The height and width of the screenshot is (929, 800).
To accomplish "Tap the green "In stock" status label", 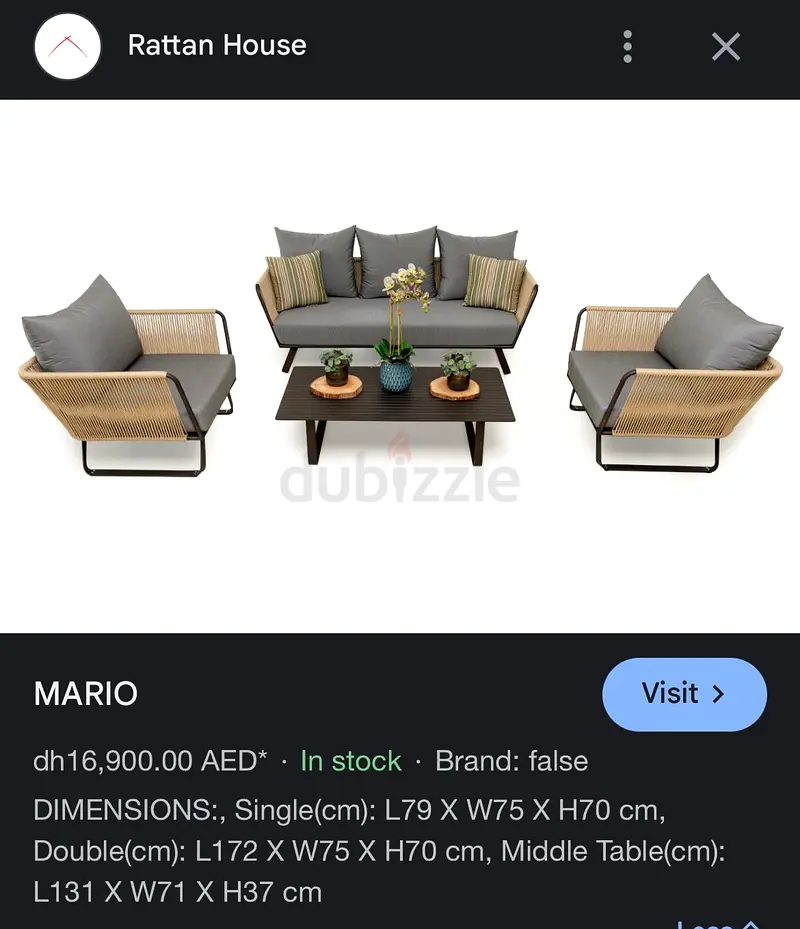I will coord(350,761).
